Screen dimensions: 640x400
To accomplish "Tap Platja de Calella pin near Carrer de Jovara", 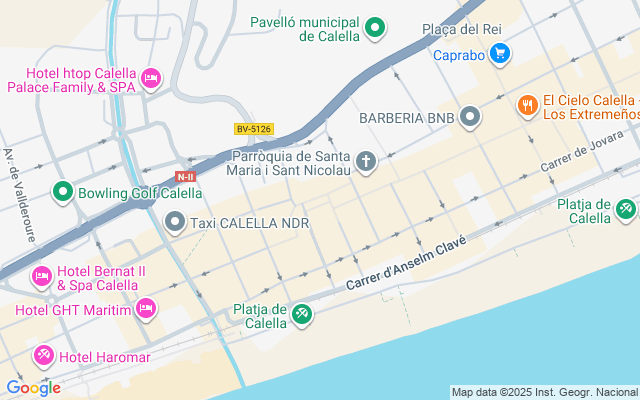I will click(x=625, y=209).
